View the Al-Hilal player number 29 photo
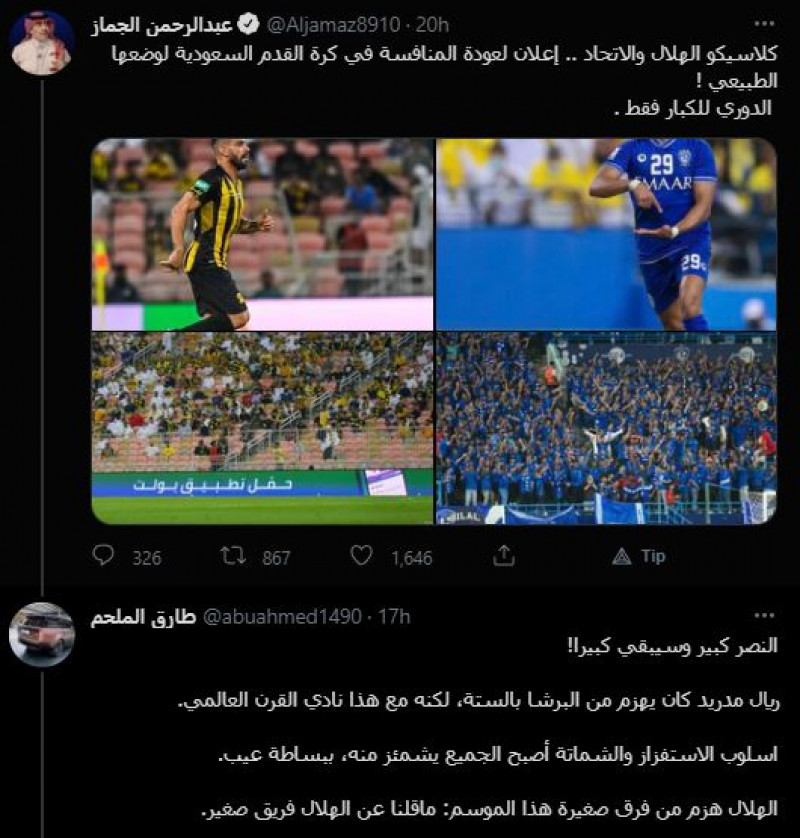800x838 pixels. tap(606, 234)
